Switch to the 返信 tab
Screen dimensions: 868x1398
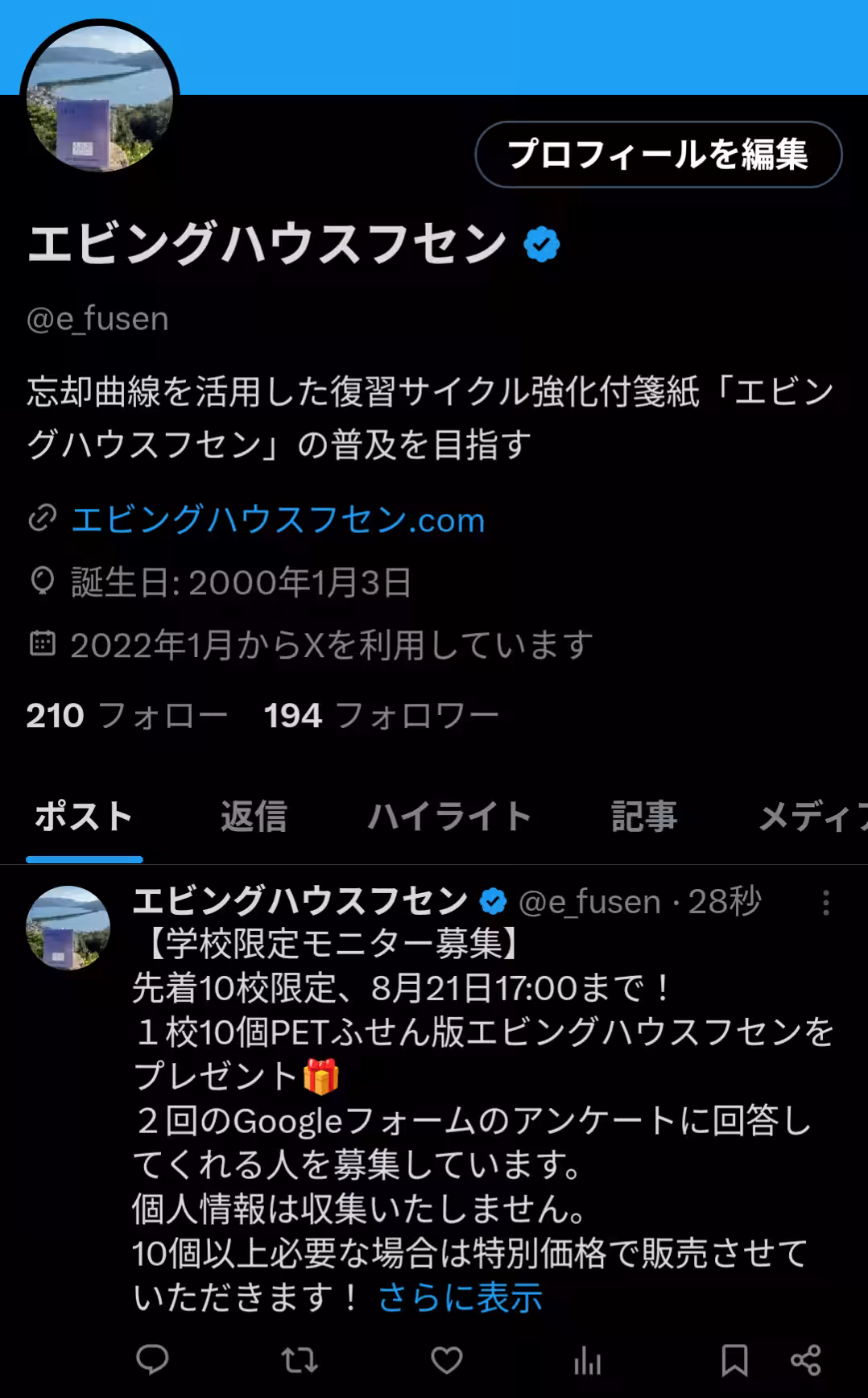tap(254, 816)
